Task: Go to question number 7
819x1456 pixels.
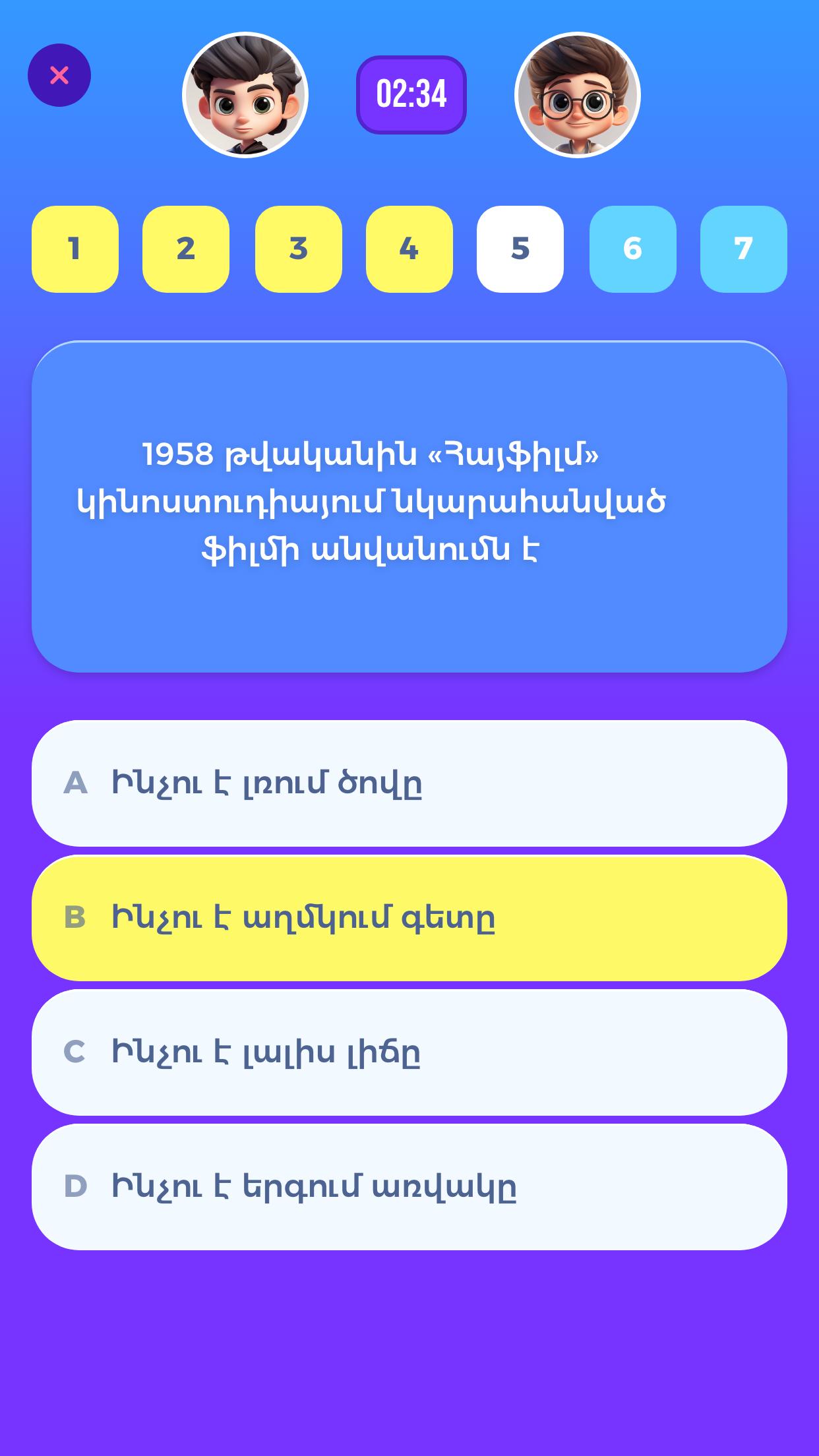Action: [x=744, y=249]
